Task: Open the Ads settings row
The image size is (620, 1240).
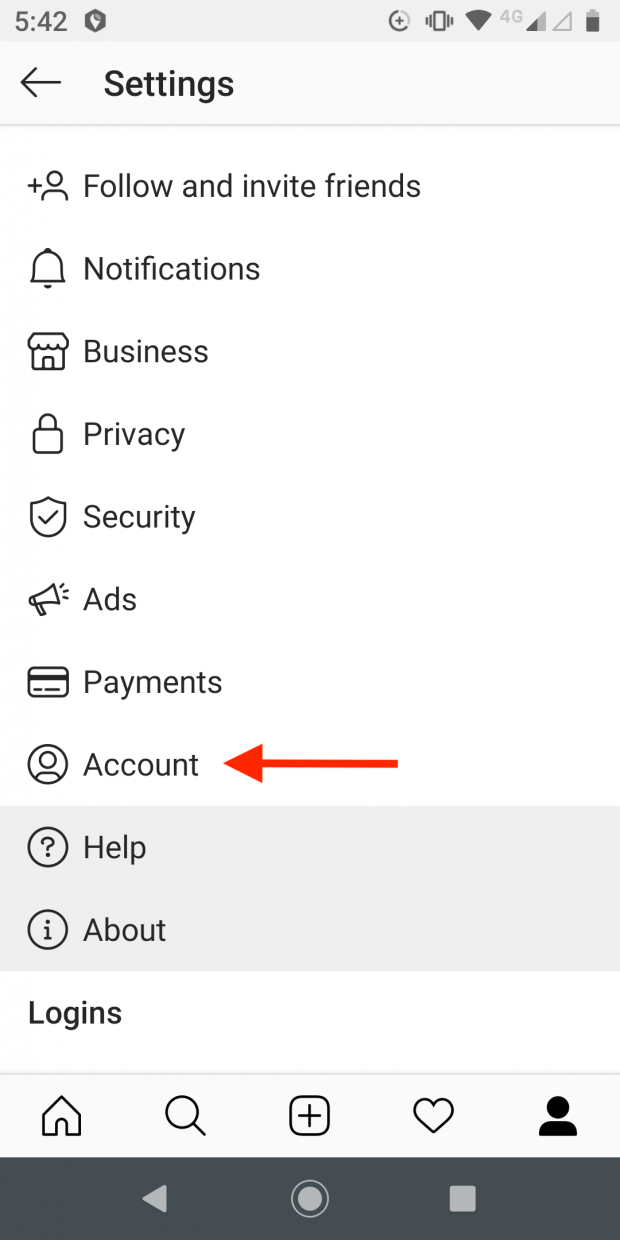Action: (x=109, y=600)
